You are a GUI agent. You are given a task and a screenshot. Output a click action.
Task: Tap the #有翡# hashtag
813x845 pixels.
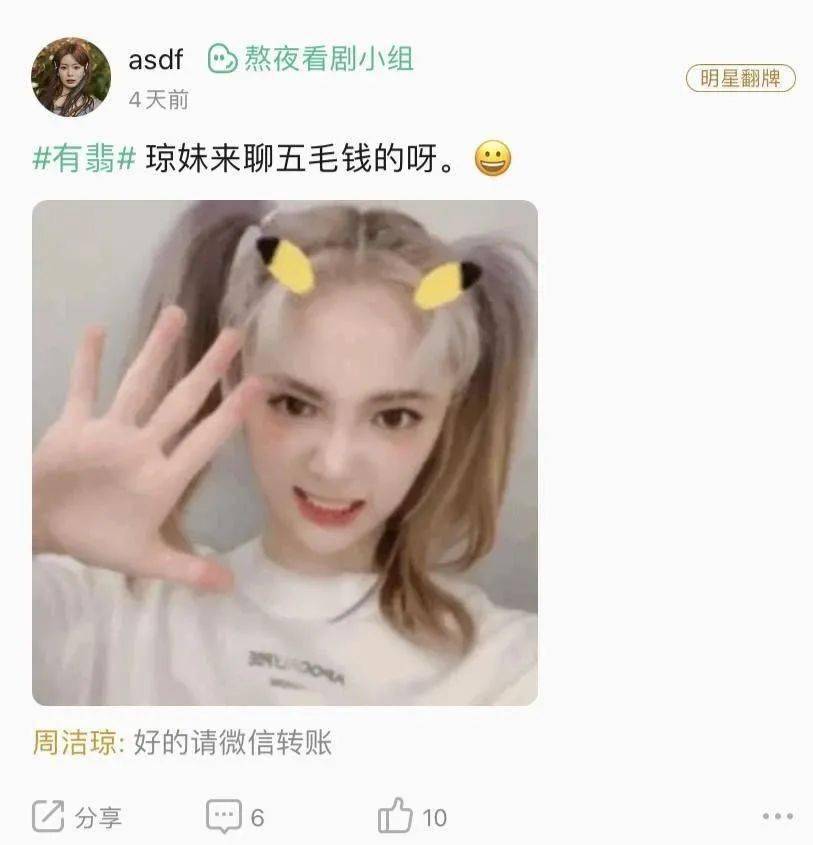(84, 159)
